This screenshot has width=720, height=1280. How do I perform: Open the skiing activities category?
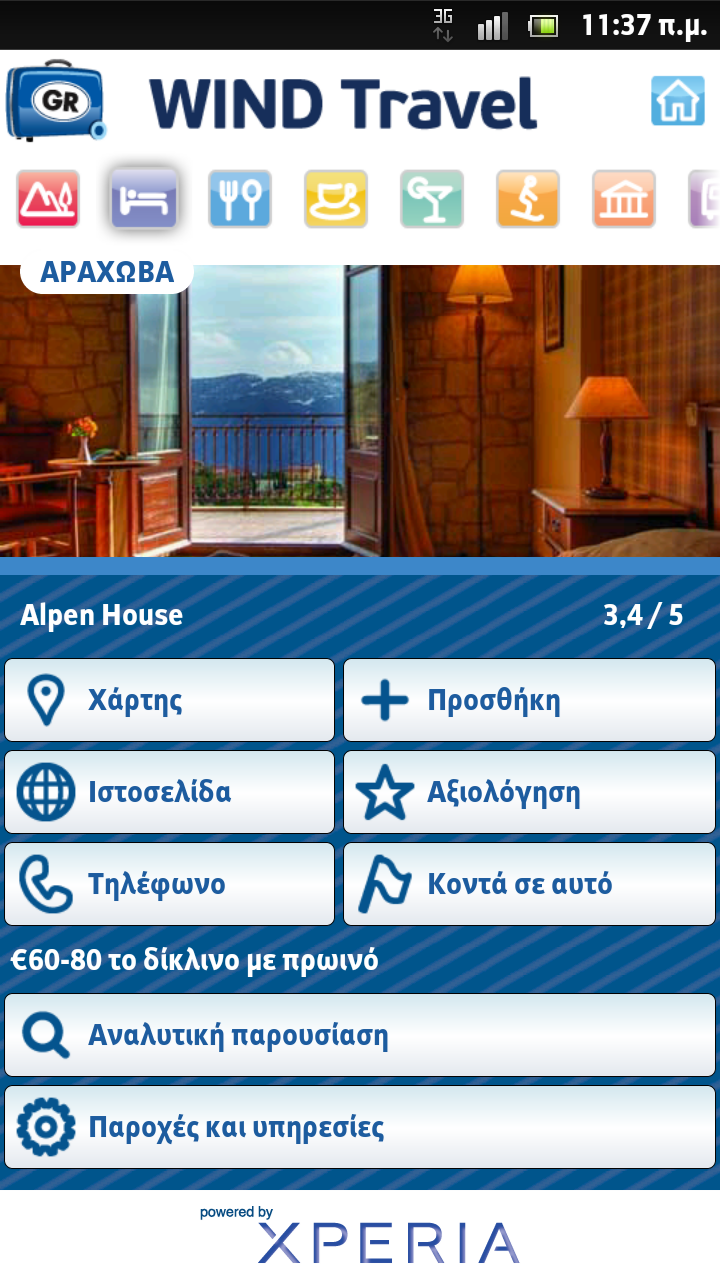pos(528,199)
